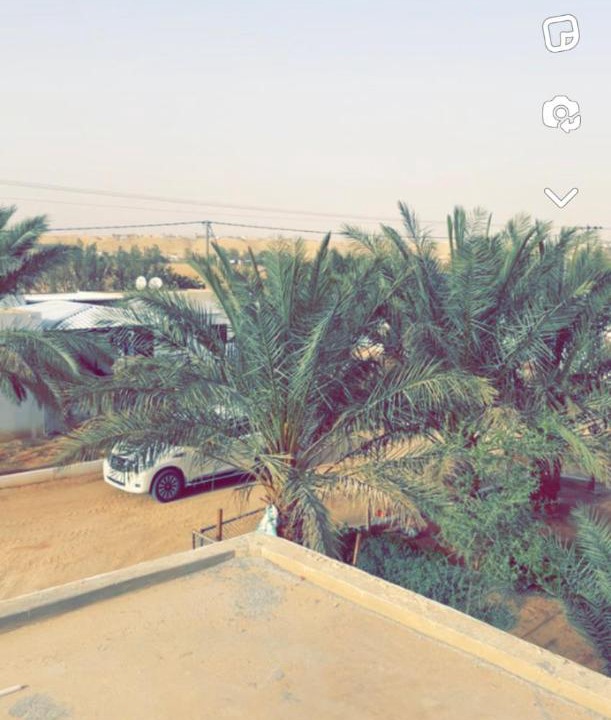611x720 pixels.
Task: Tap the camera remix icon
Action: click(561, 114)
